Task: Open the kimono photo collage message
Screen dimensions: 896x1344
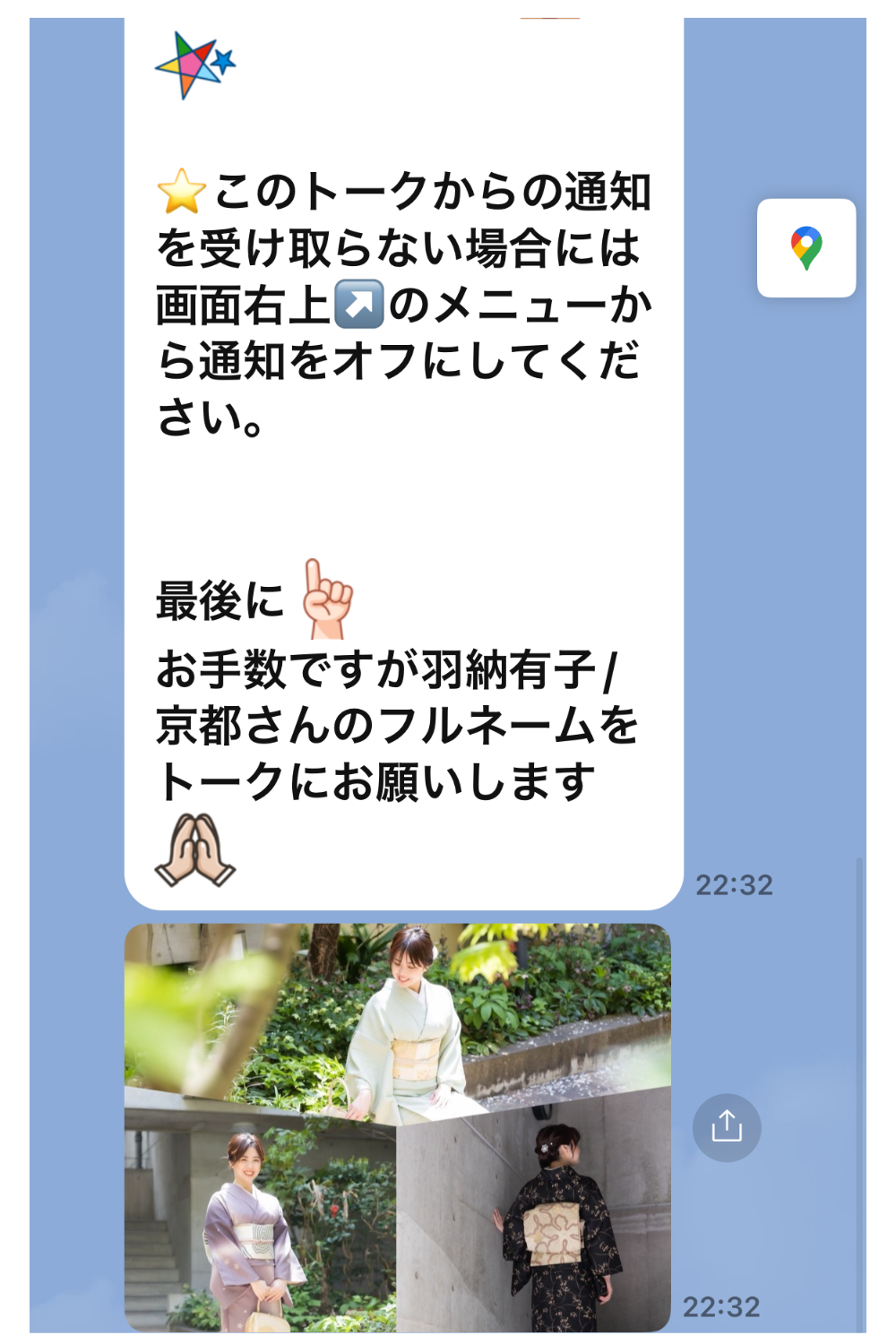Action: (x=397, y=1126)
